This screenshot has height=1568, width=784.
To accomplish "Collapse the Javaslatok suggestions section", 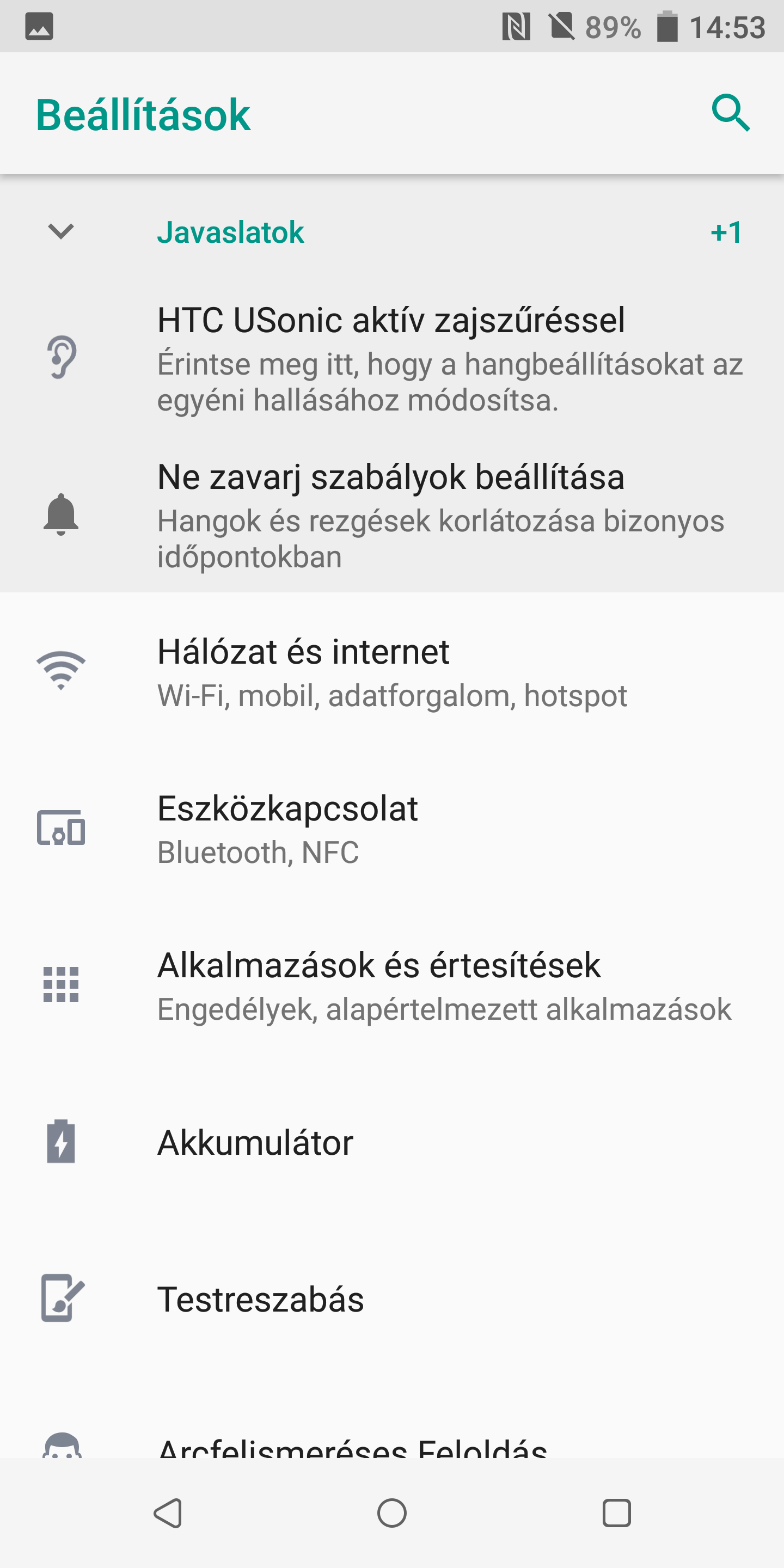I will coord(61,231).
